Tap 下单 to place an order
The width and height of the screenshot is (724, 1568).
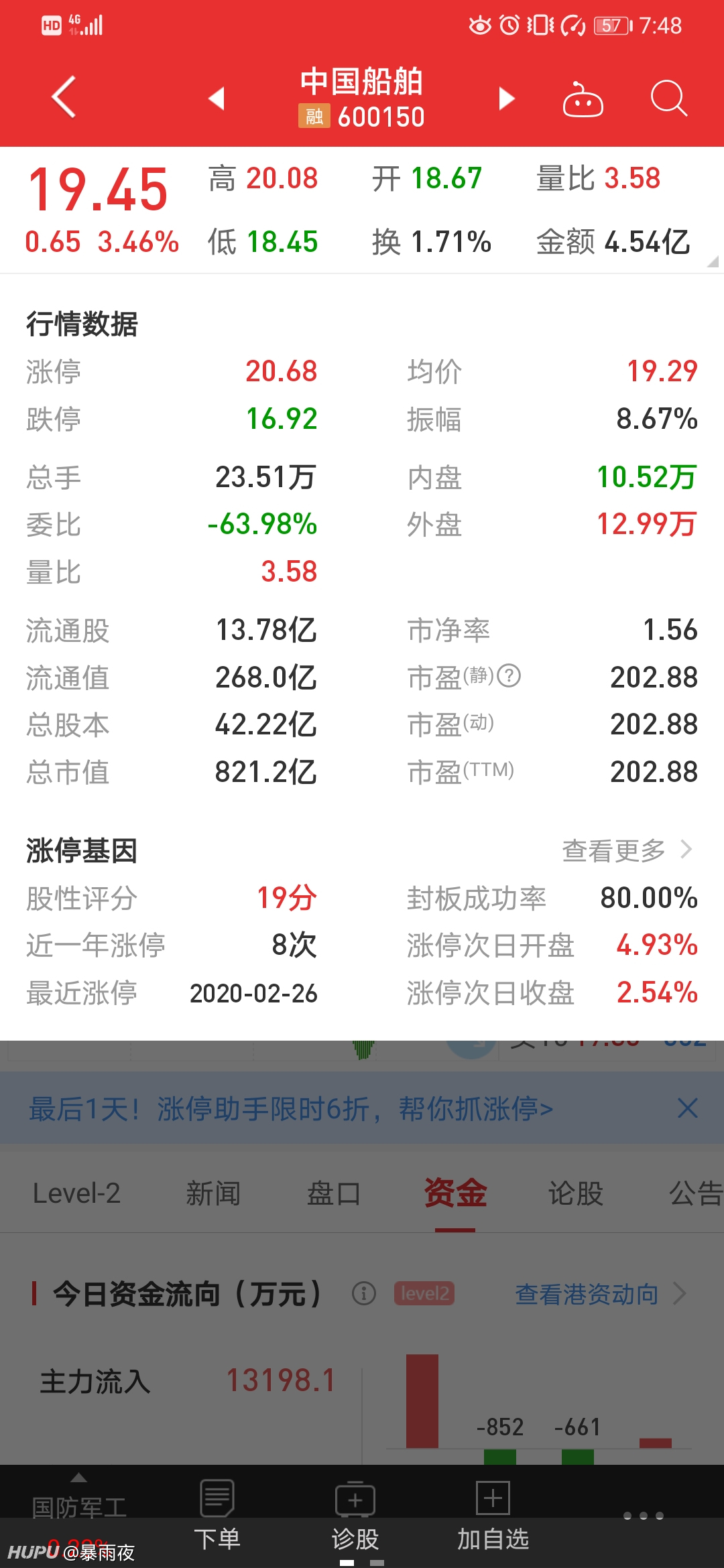point(217,1515)
